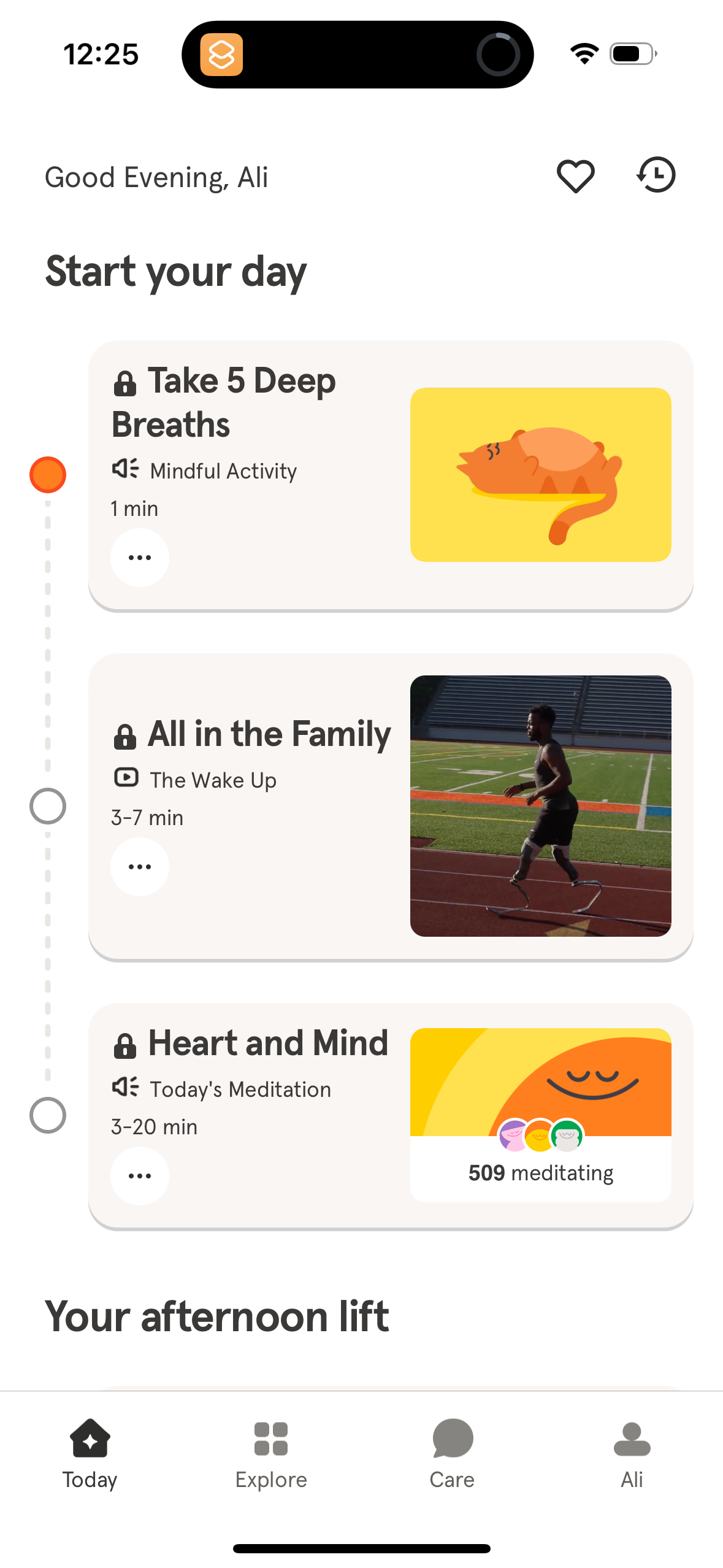Tap the 509 meditating link
723x1568 pixels.
pyautogui.click(x=540, y=1172)
